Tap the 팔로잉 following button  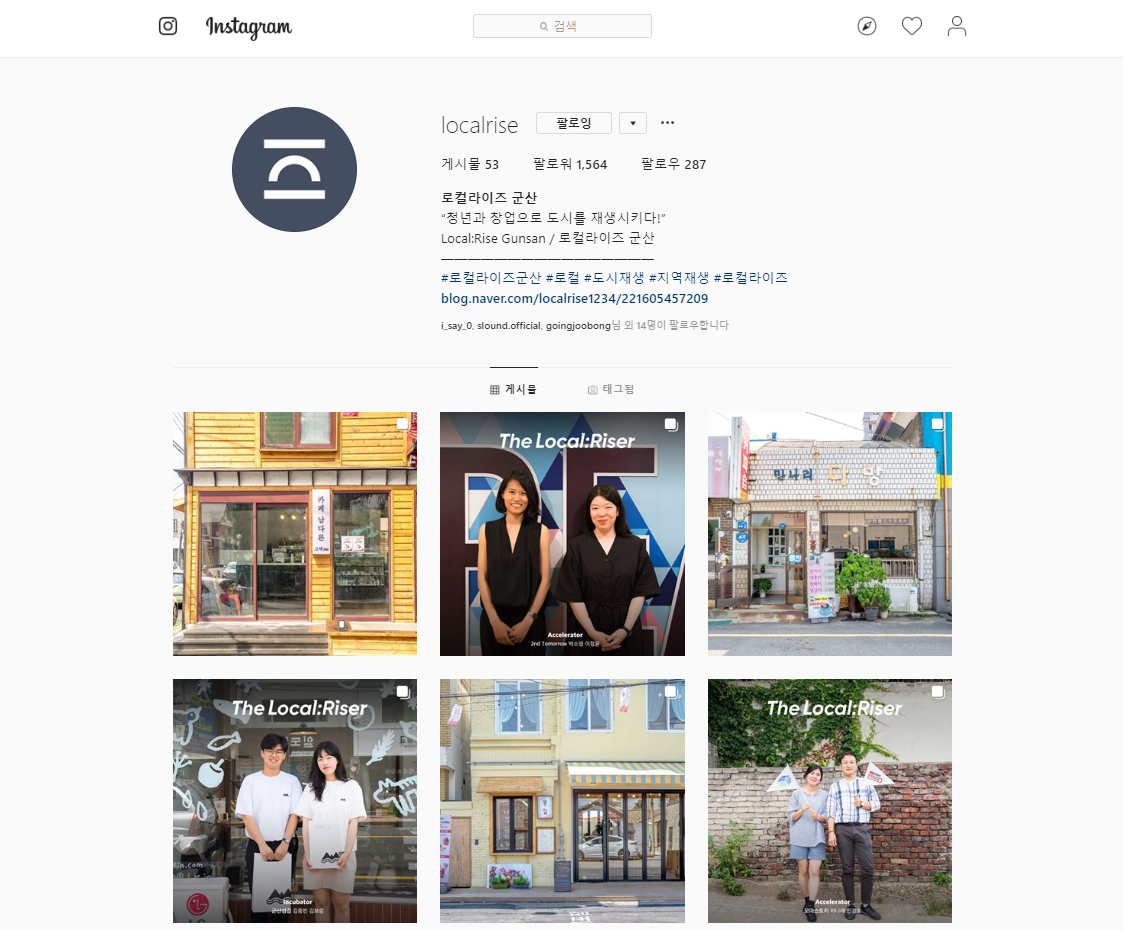tap(574, 123)
